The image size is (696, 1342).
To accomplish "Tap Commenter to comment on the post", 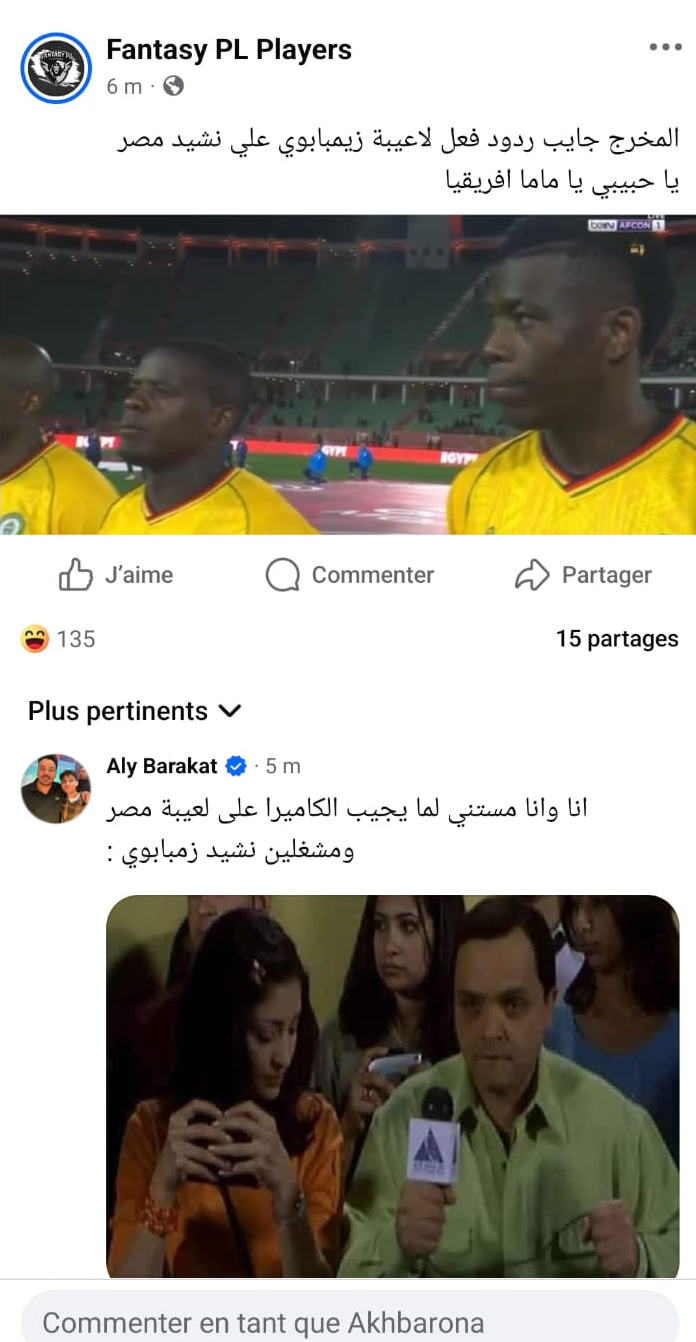I will pyautogui.click(x=350, y=575).
